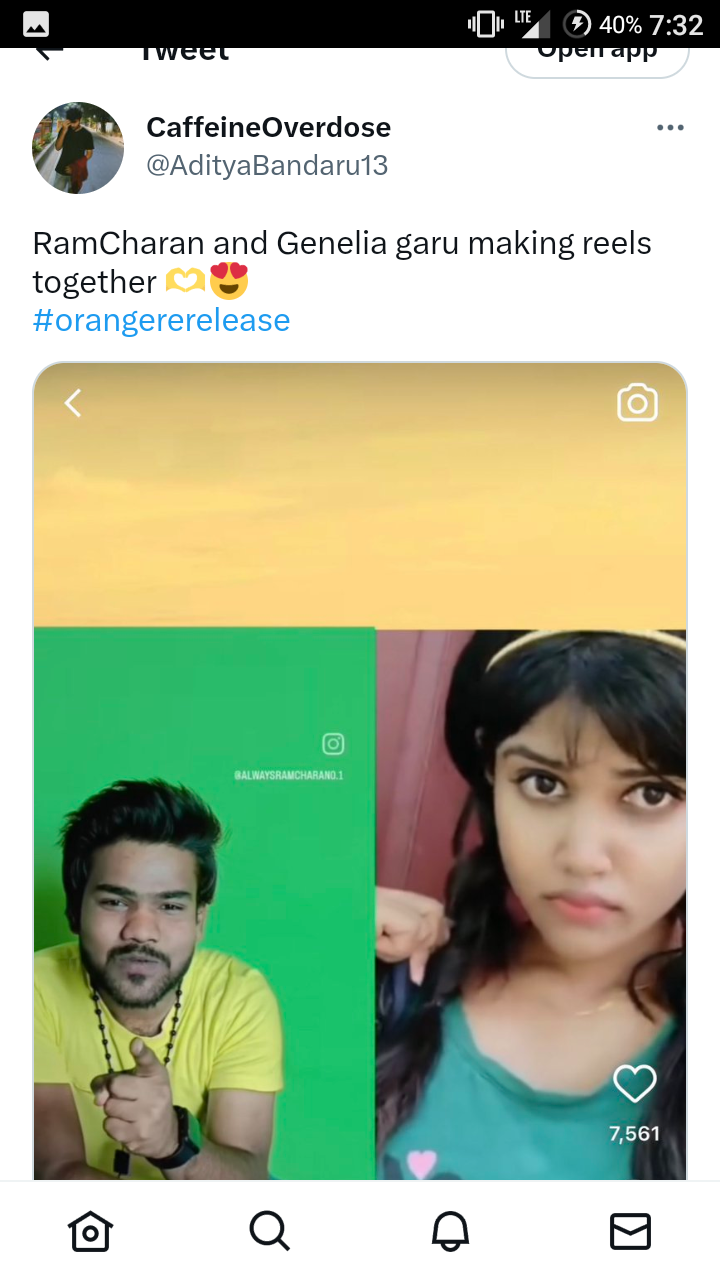Image resolution: width=720 pixels, height=1280 pixels.
Task: Go to the Home tab
Action: (90, 1231)
